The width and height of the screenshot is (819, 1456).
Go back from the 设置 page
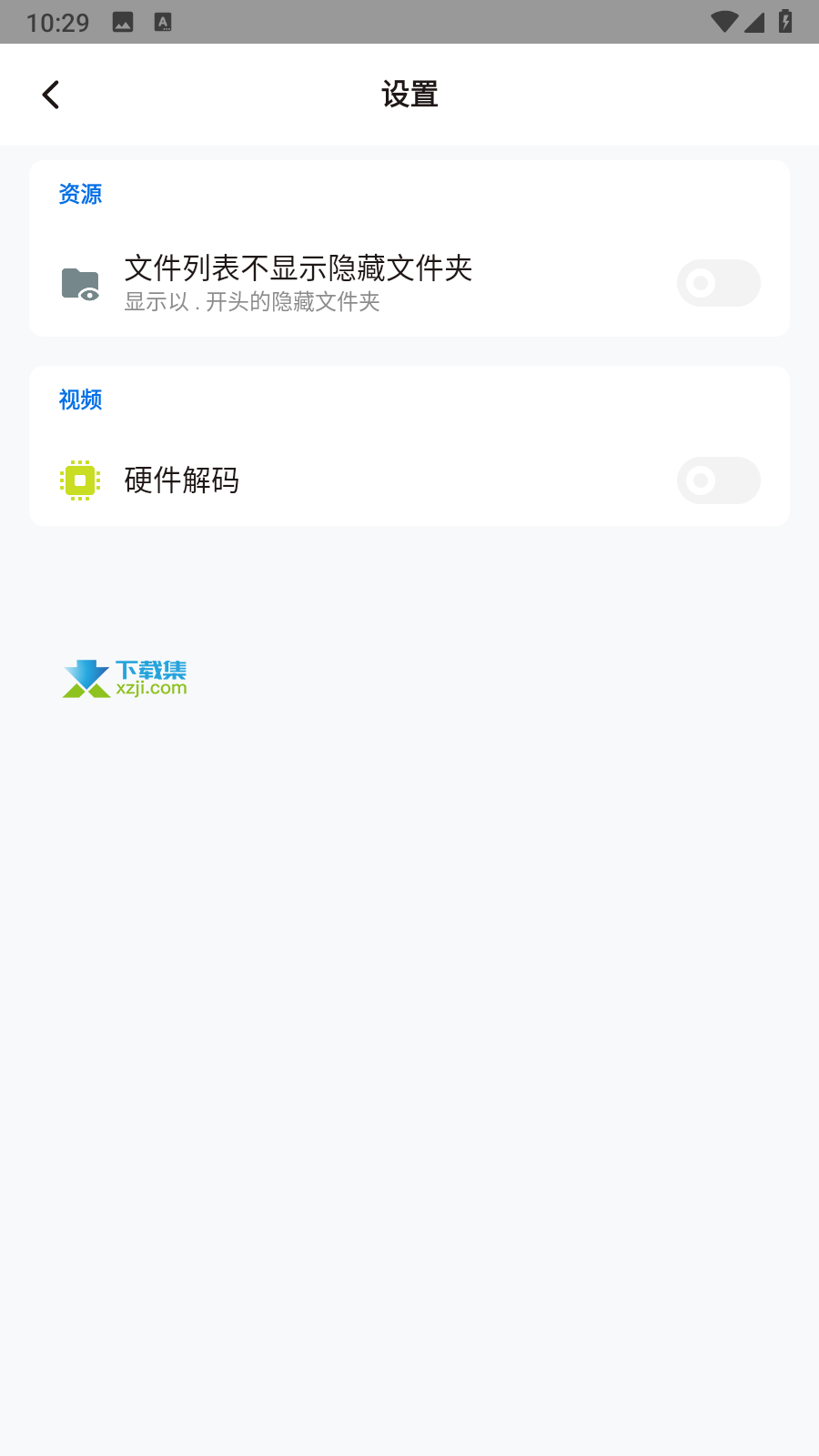(51, 95)
